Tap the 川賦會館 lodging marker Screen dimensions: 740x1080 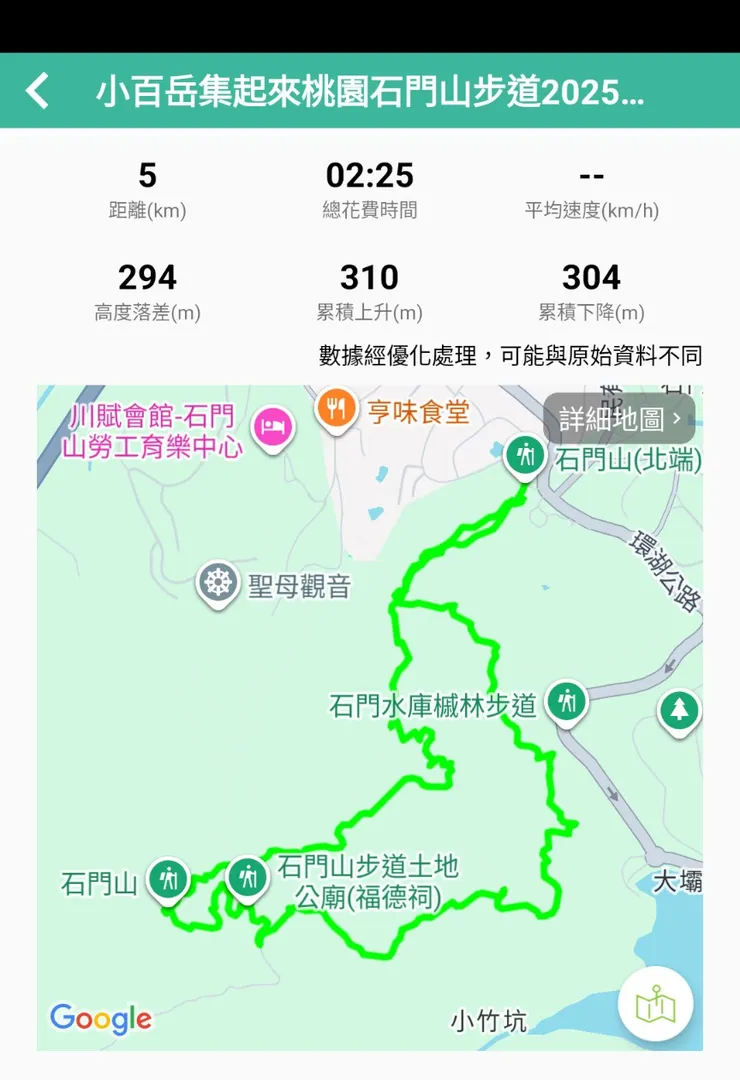tap(272, 427)
